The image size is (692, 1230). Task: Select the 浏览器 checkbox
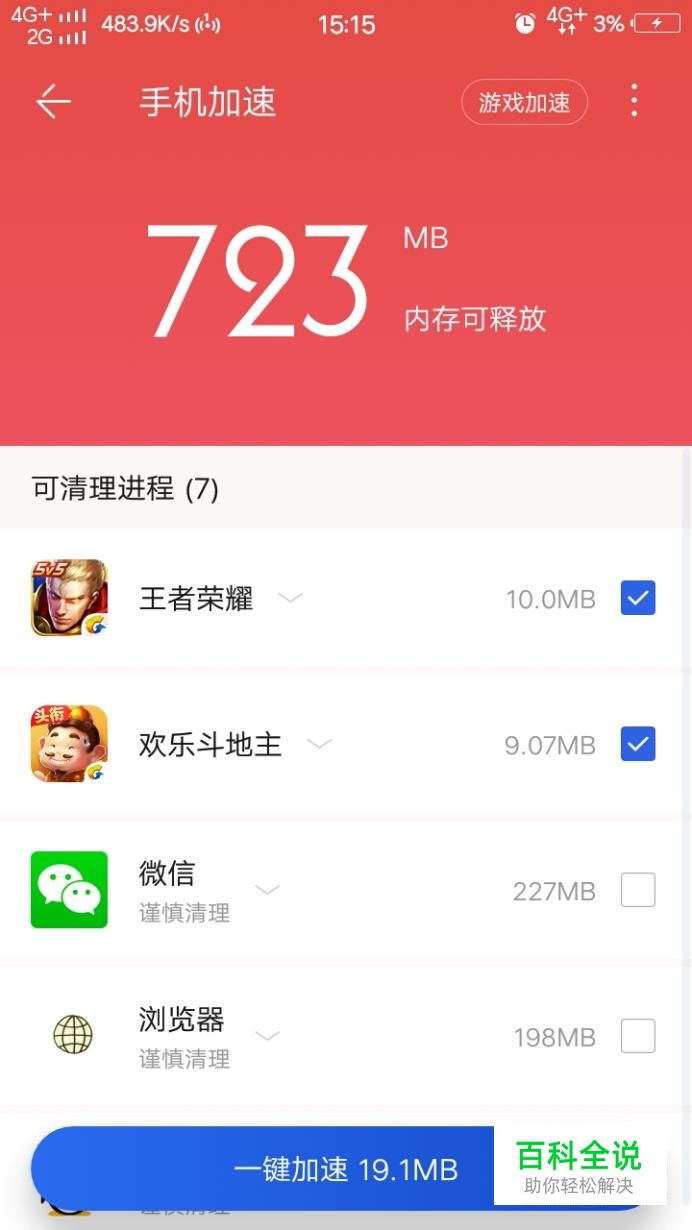[638, 1036]
